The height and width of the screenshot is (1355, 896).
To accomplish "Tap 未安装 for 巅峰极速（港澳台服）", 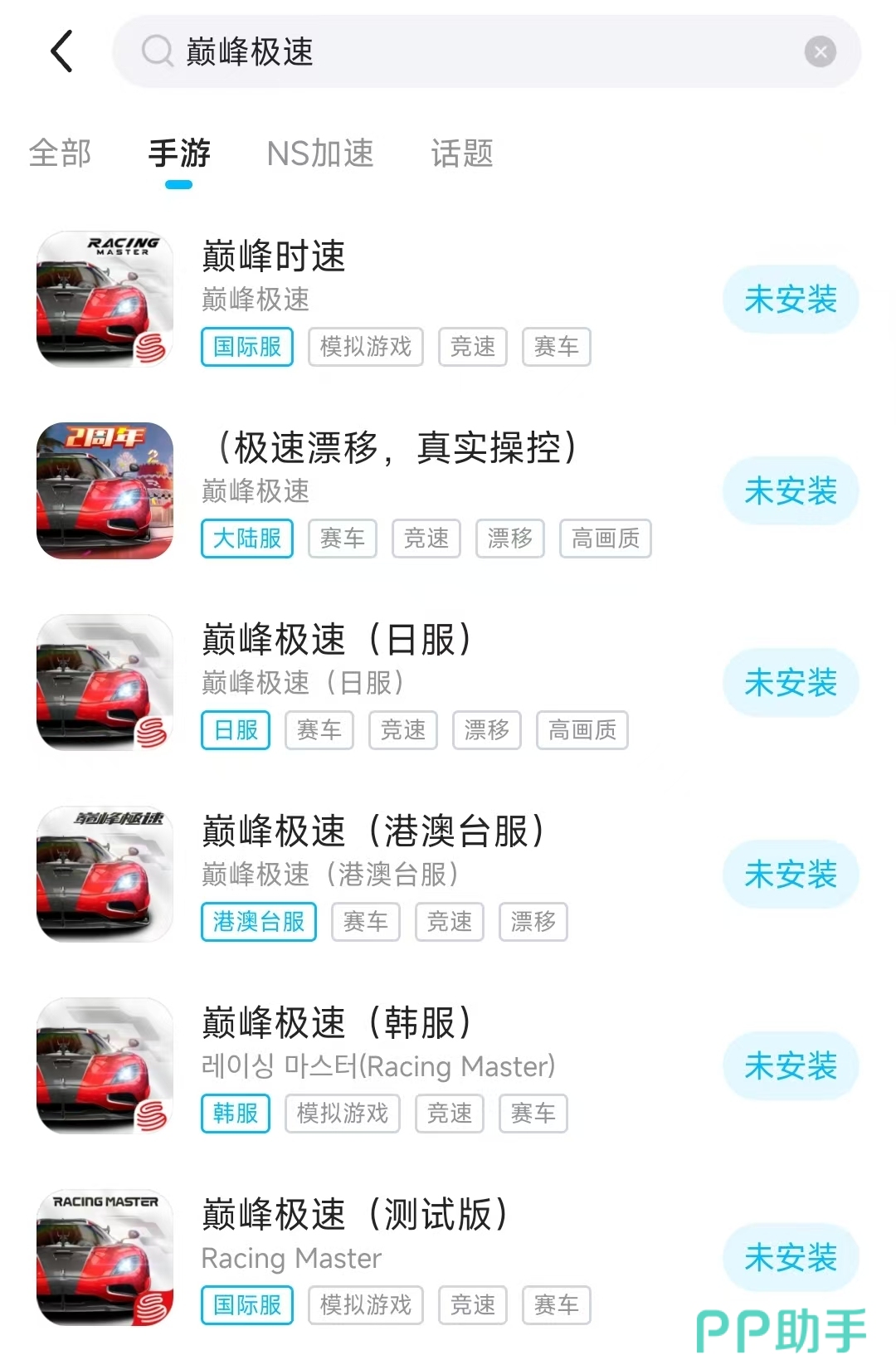I will [790, 875].
